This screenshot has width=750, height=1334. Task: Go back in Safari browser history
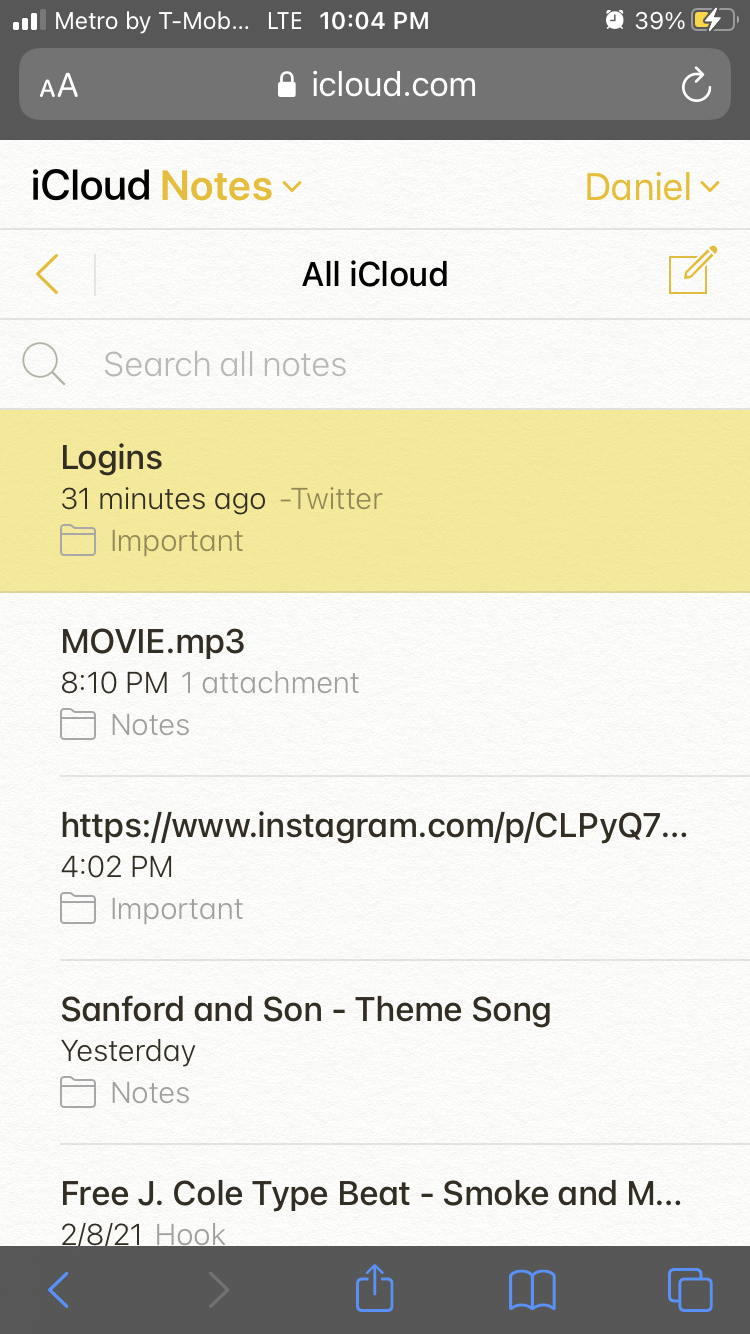point(59,1290)
